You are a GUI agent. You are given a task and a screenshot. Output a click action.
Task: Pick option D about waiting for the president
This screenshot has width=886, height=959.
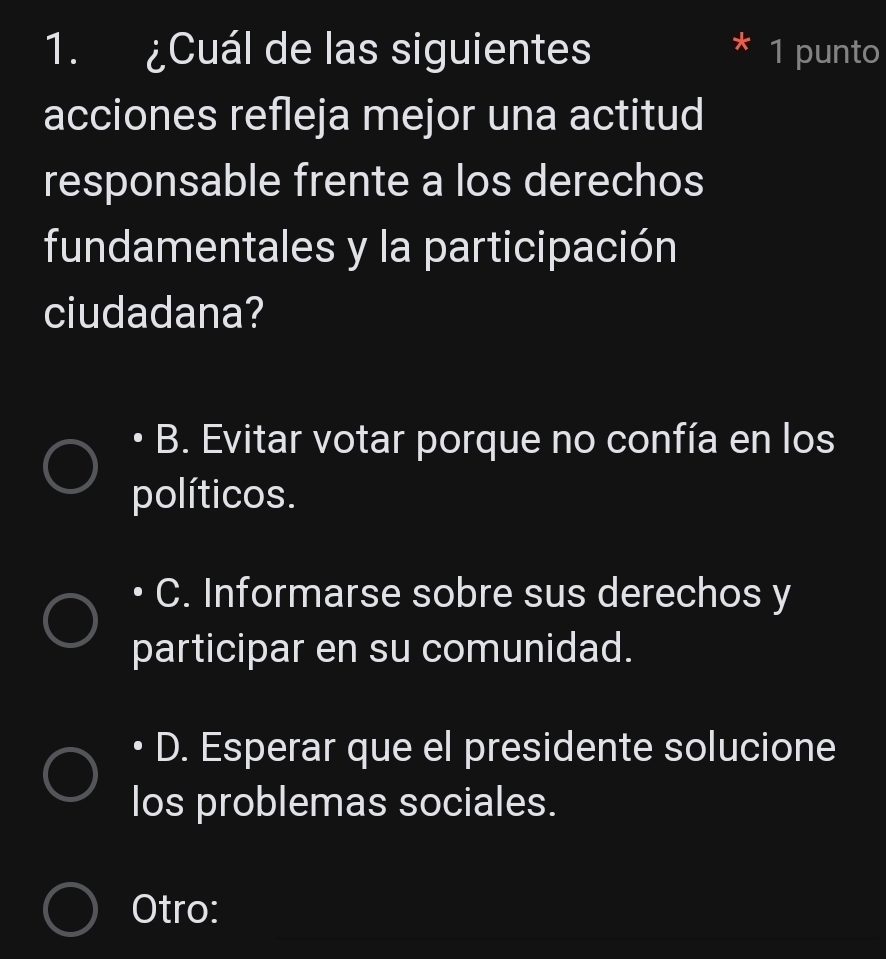[70, 775]
